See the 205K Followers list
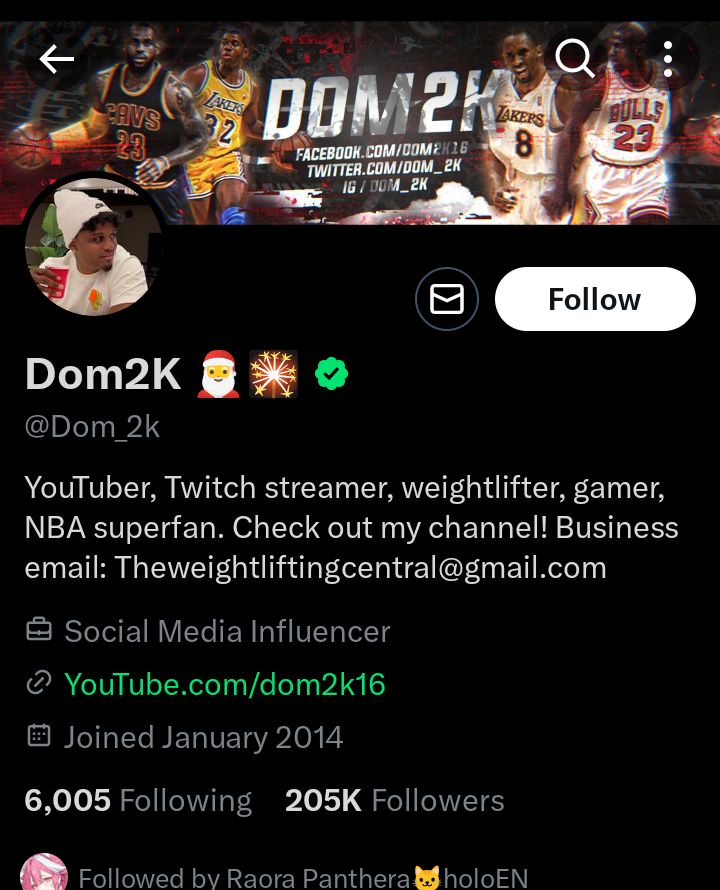720x890 pixels. (x=394, y=800)
